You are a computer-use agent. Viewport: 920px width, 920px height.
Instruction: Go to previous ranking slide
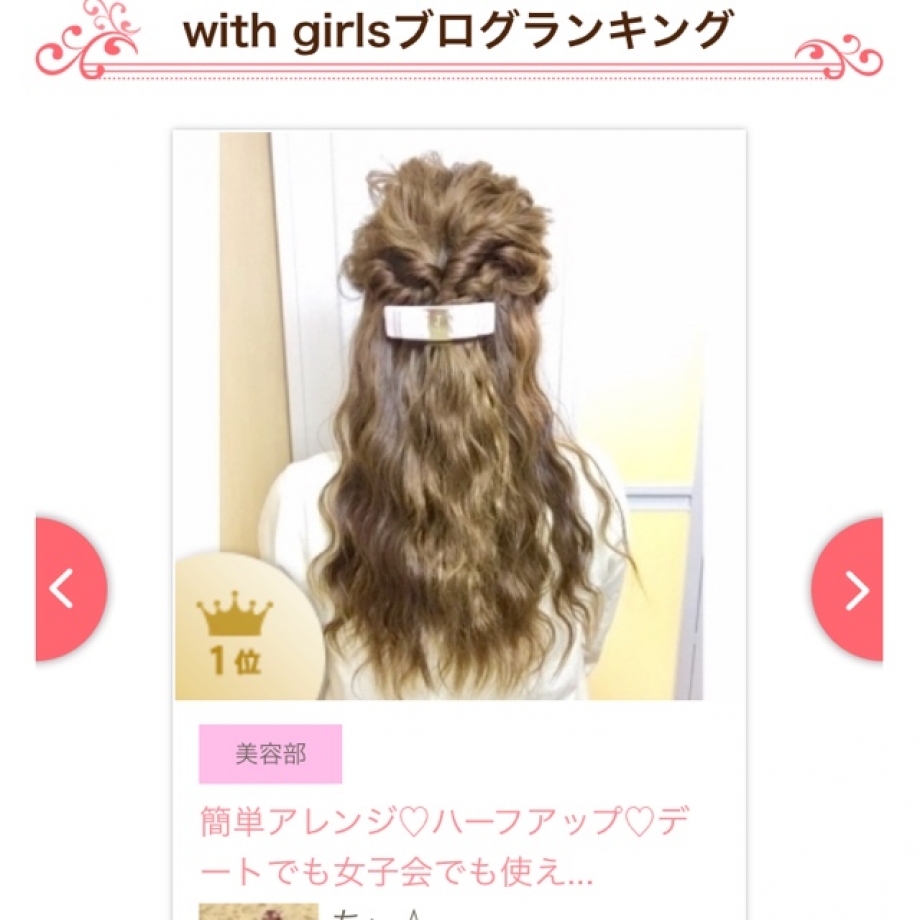click(68, 589)
